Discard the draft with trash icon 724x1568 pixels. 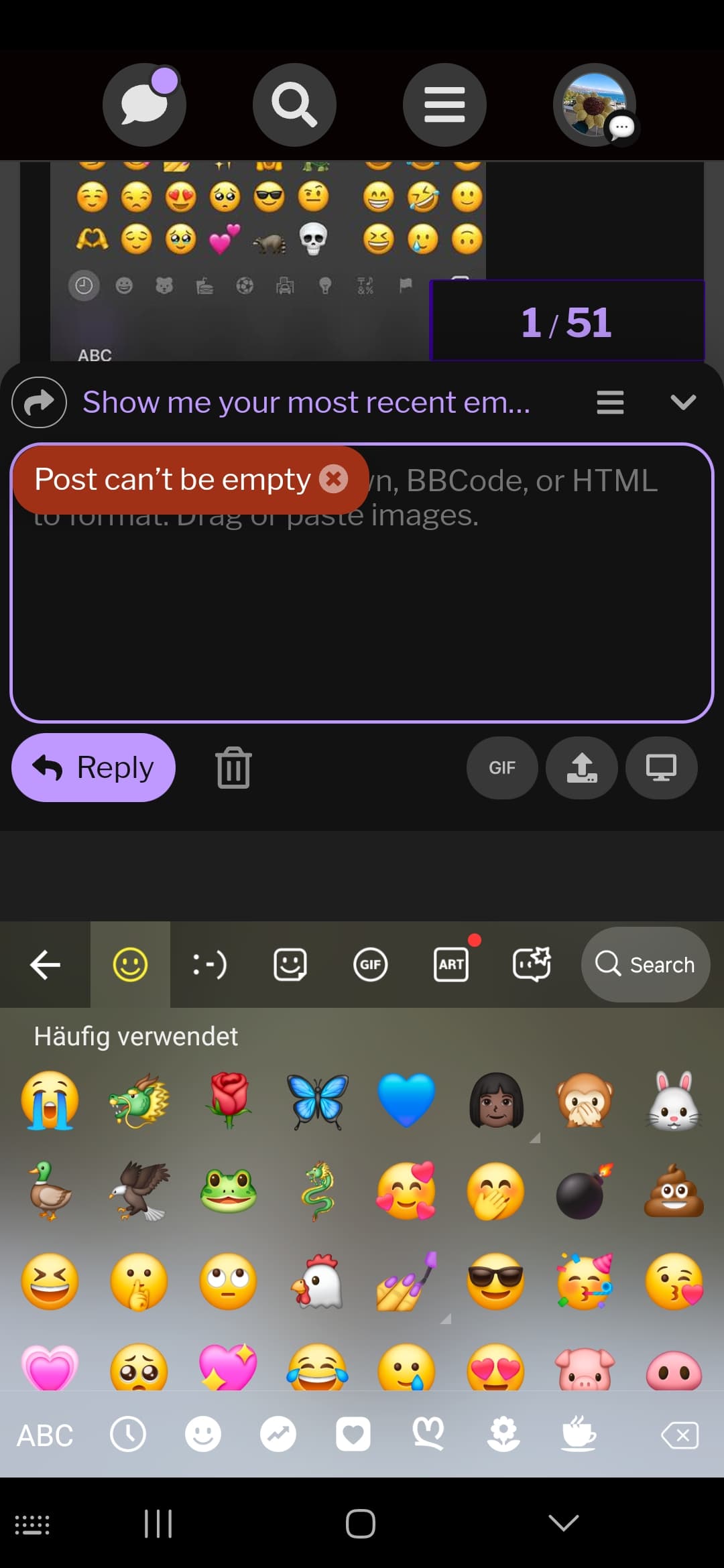[233, 767]
